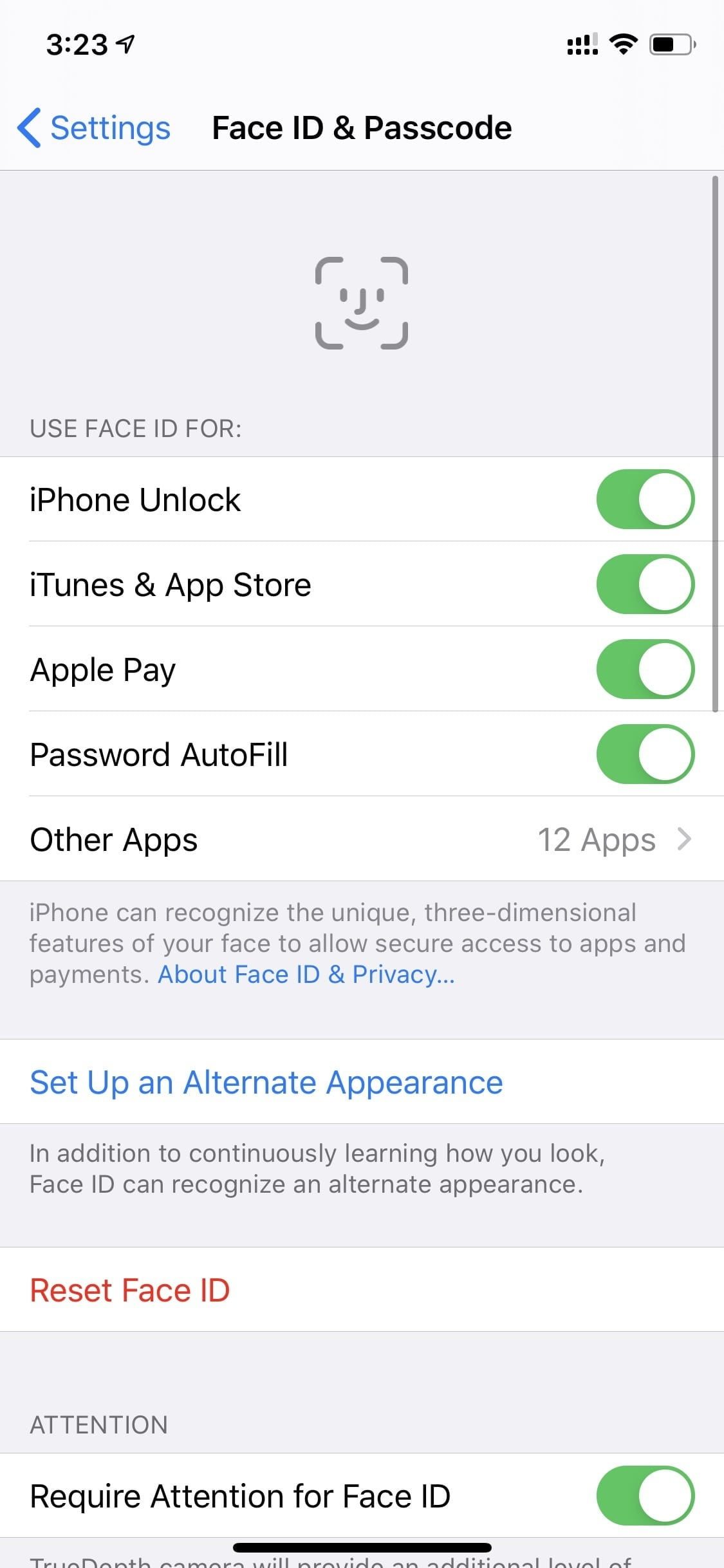The width and height of the screenshot is (724, 1568).
Task: Disable Require Attention for Face ID
Action: point(645,1496)
